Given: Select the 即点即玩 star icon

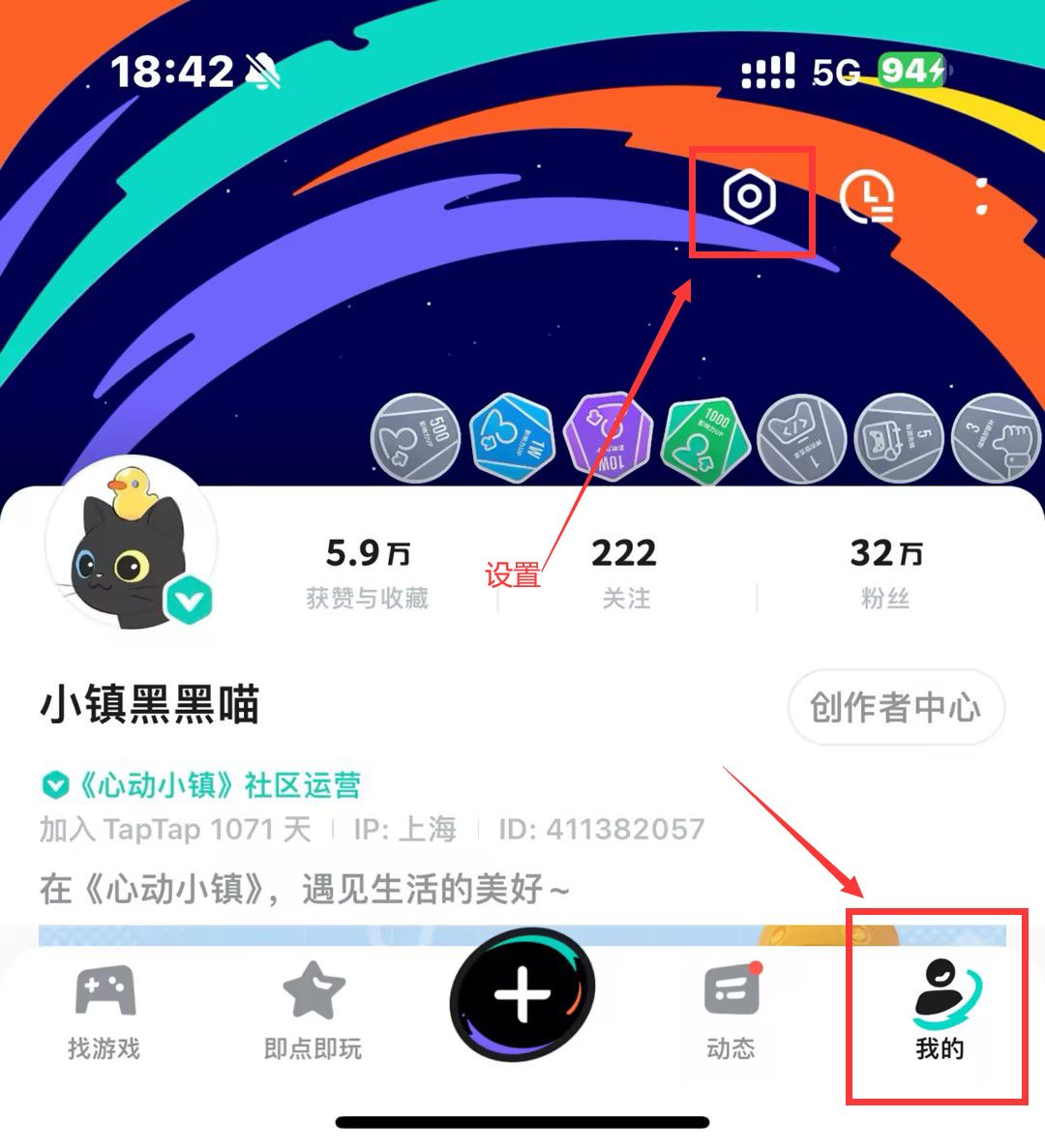Looking at the screenshot, I should pos(313,986).
